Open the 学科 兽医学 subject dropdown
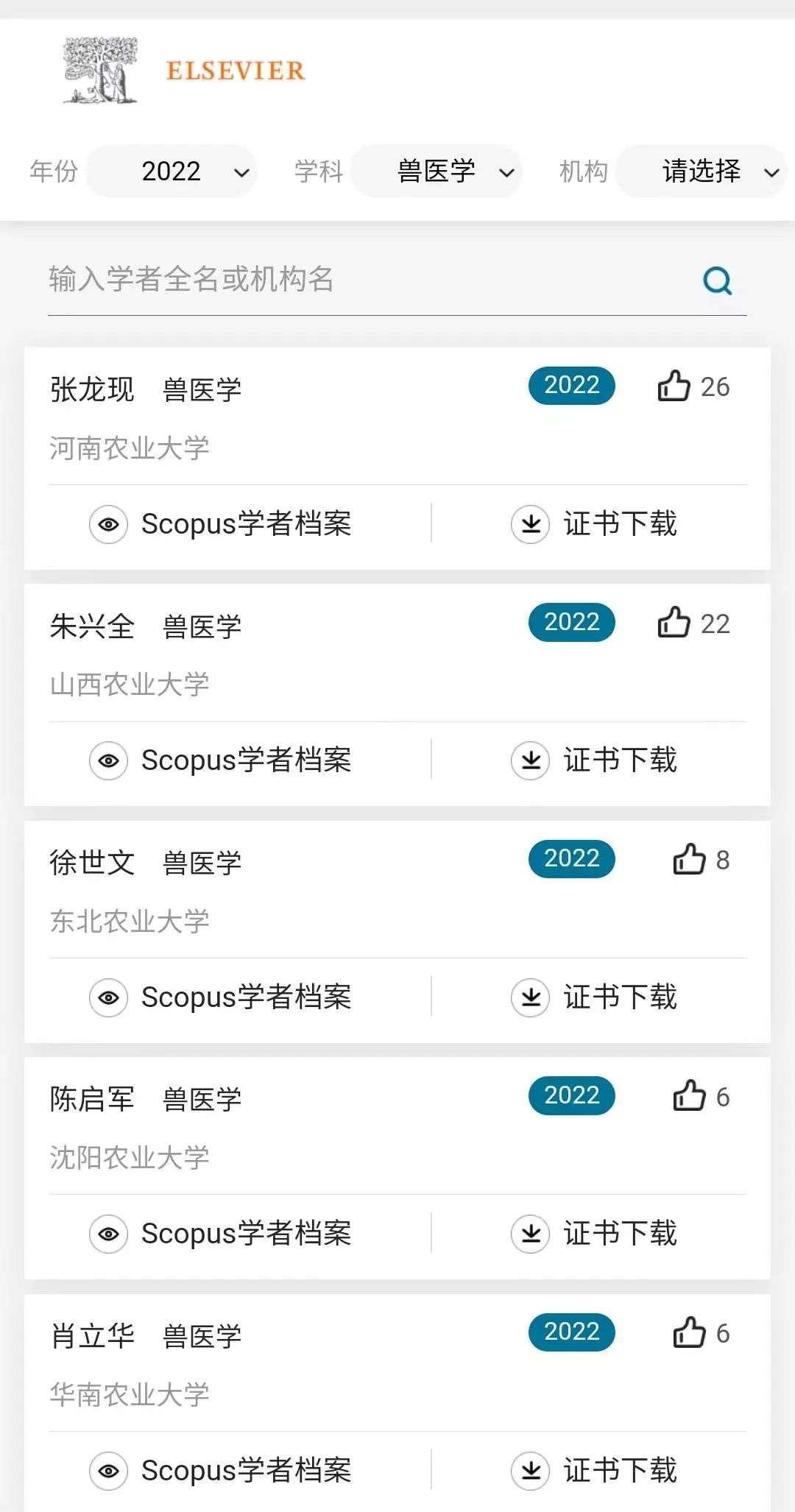This screenshot has height=1512, width=795. (x=437, y=172)
